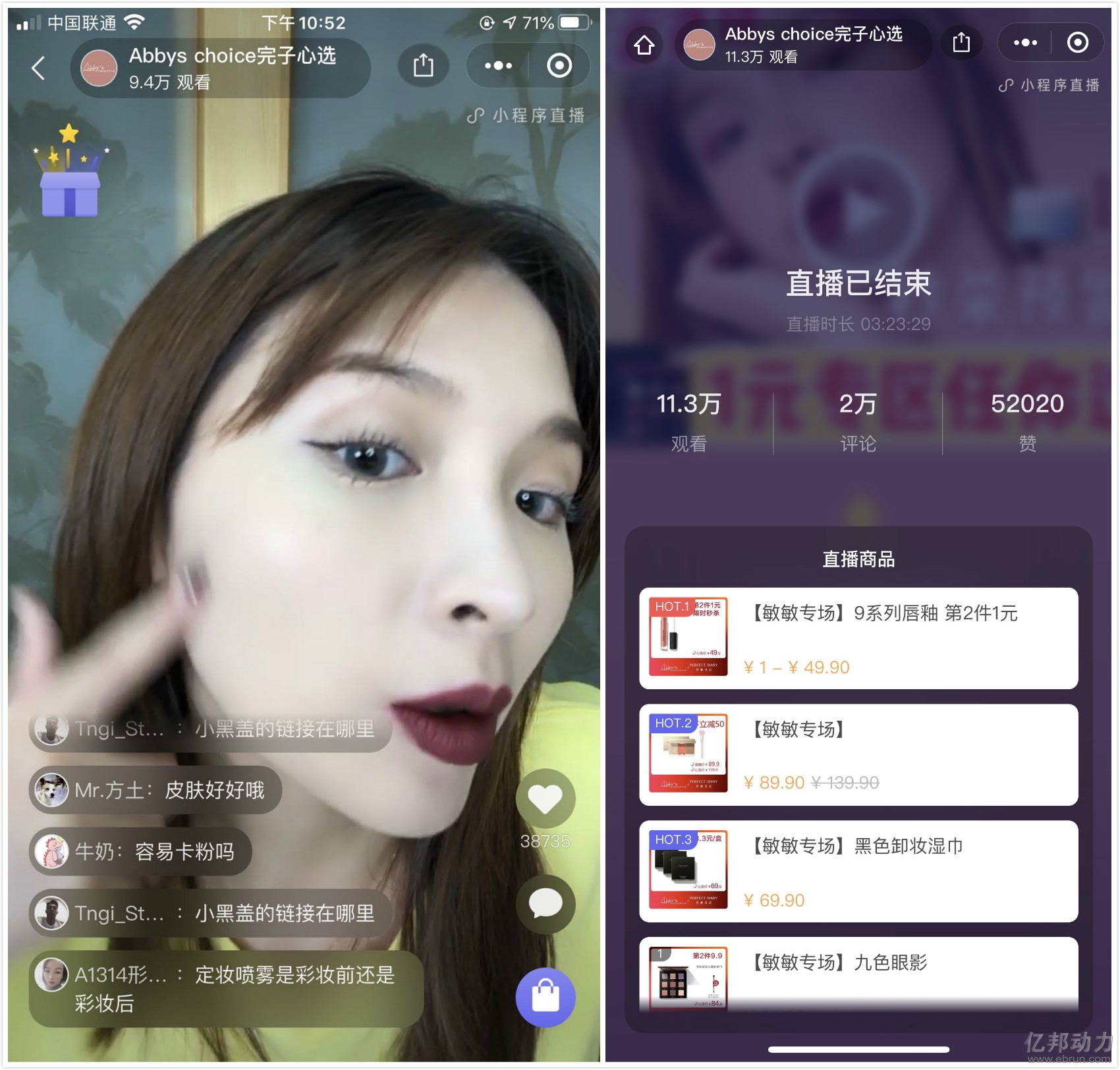The image size is (1120, 1070).
Task: Open mini-program menu on 9.4万 观看 stream
Action: 498,65
